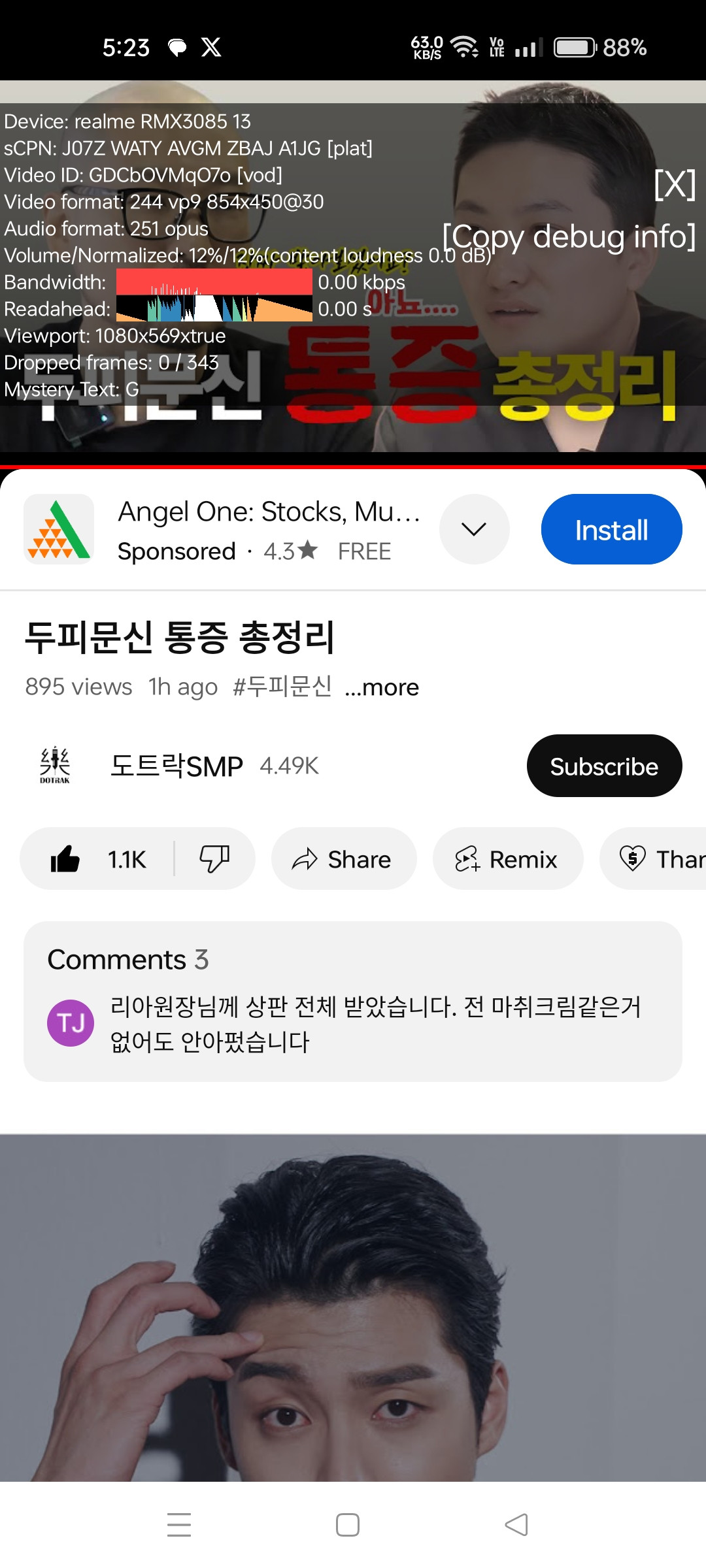
Task: Go back using the system back button
Action: (516, 1525)
